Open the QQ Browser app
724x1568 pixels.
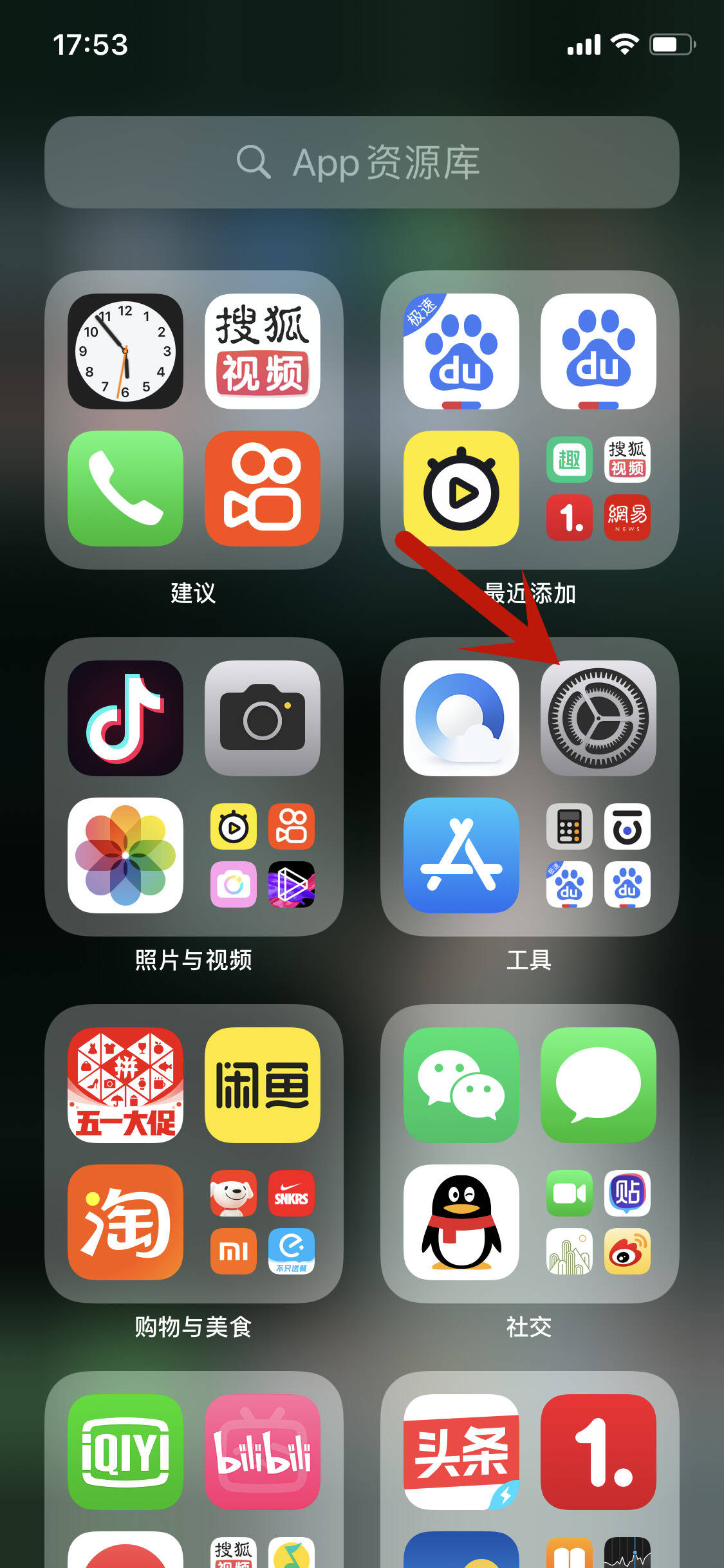461,718
